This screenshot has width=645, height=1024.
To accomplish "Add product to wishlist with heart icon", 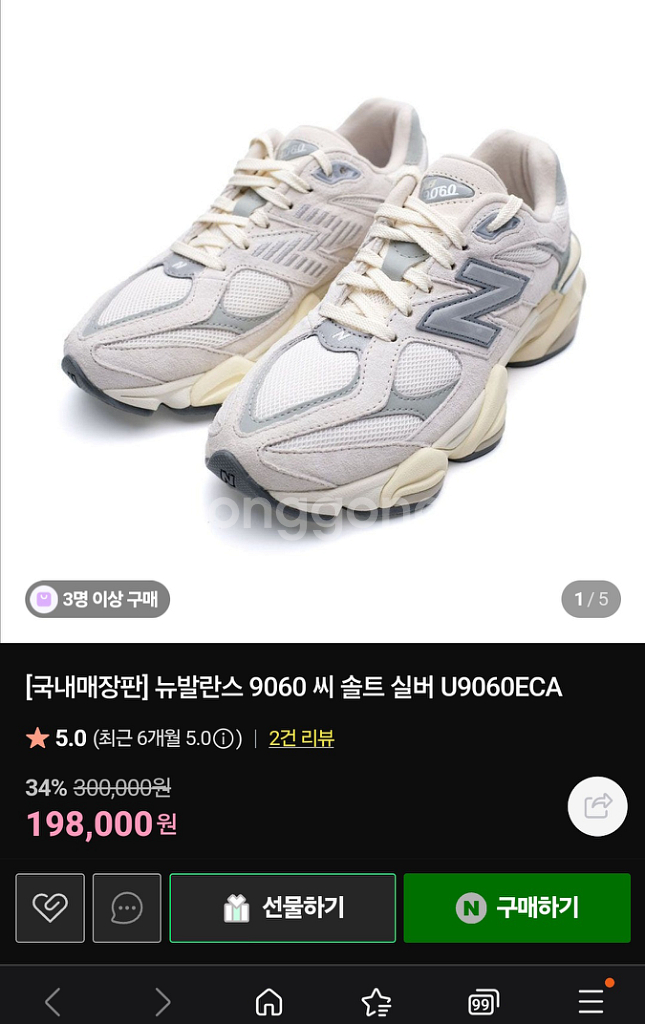I will (50, 908).
